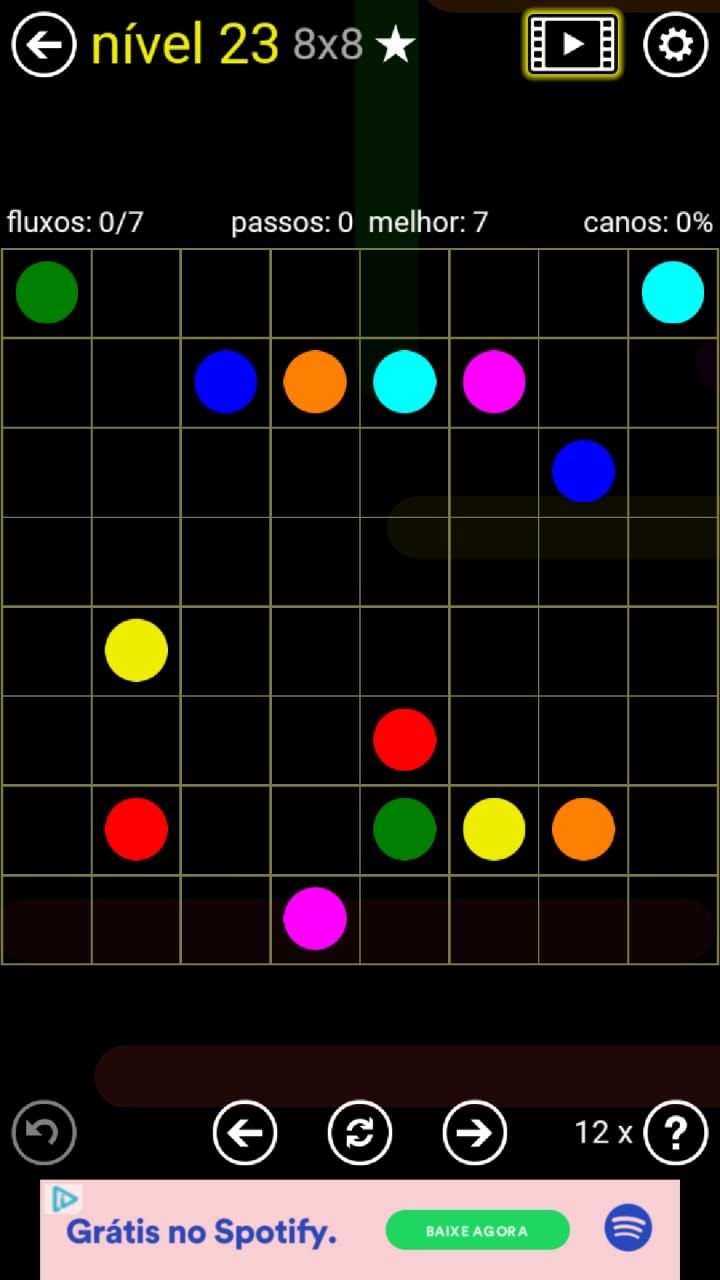Open the settings gear
This screenshot has width=720, height=1280.
click(x=676, y=45)
